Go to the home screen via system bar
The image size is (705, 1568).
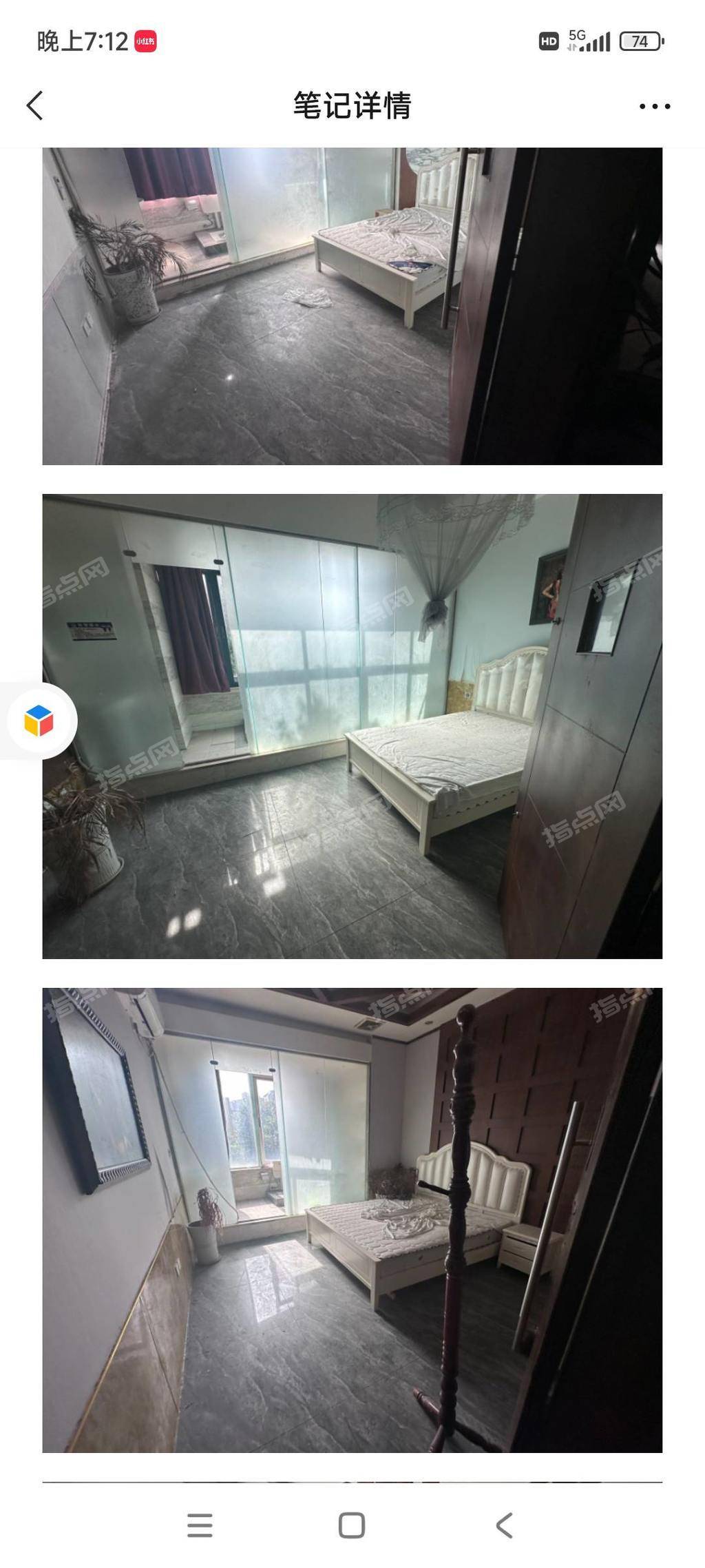[352, 1525]
